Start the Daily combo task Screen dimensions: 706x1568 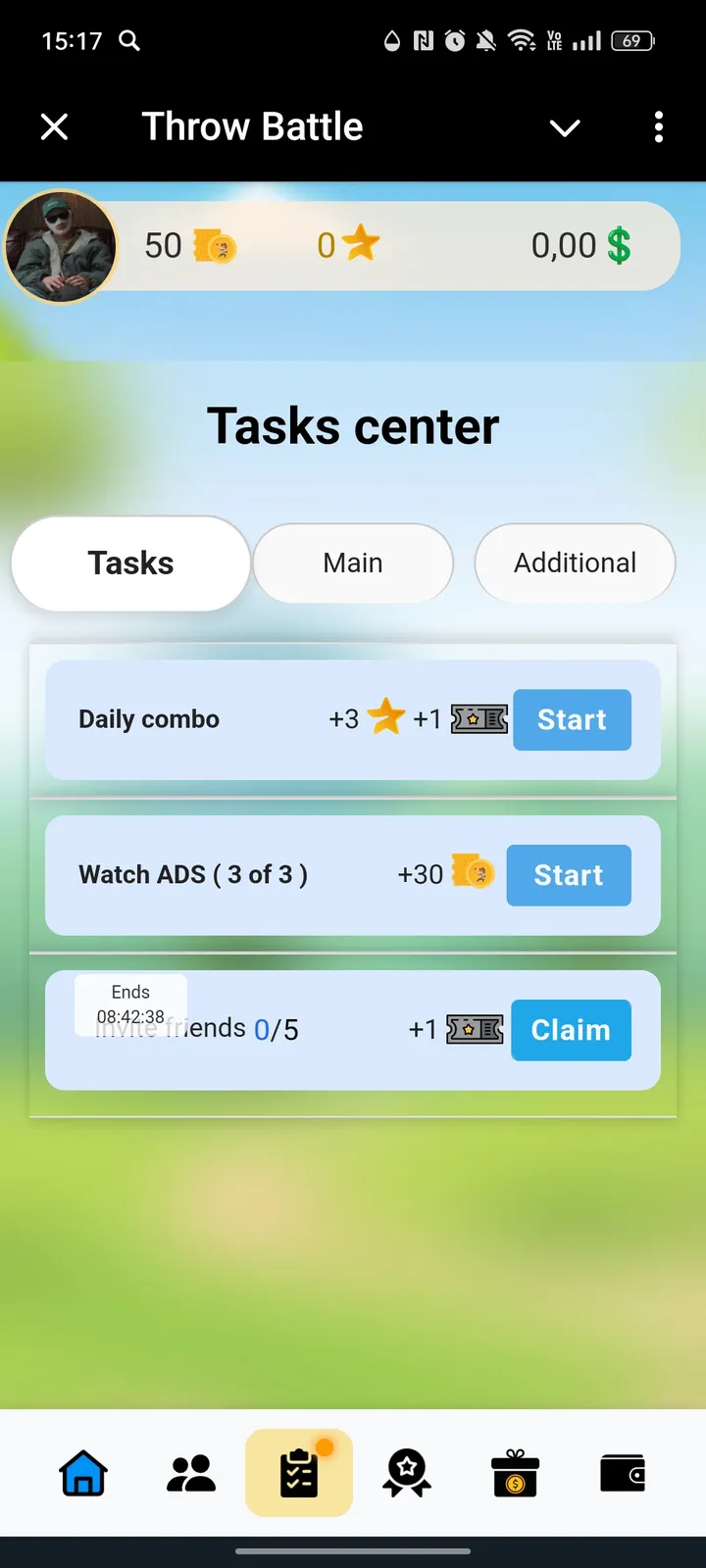click(x=572, y=720)
